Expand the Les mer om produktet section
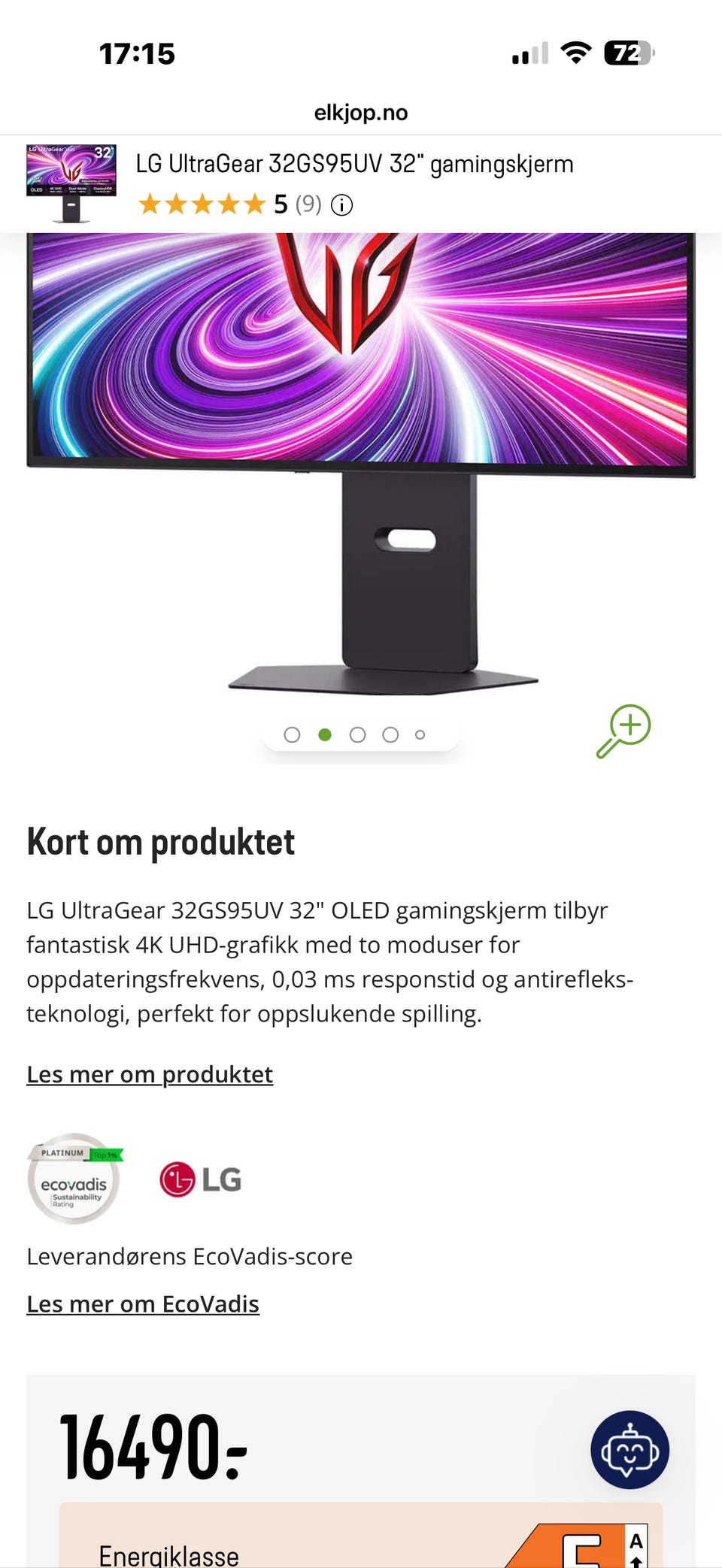Image resolution: width=722 pixels, height=1568 pixels. coord(149,1074)
